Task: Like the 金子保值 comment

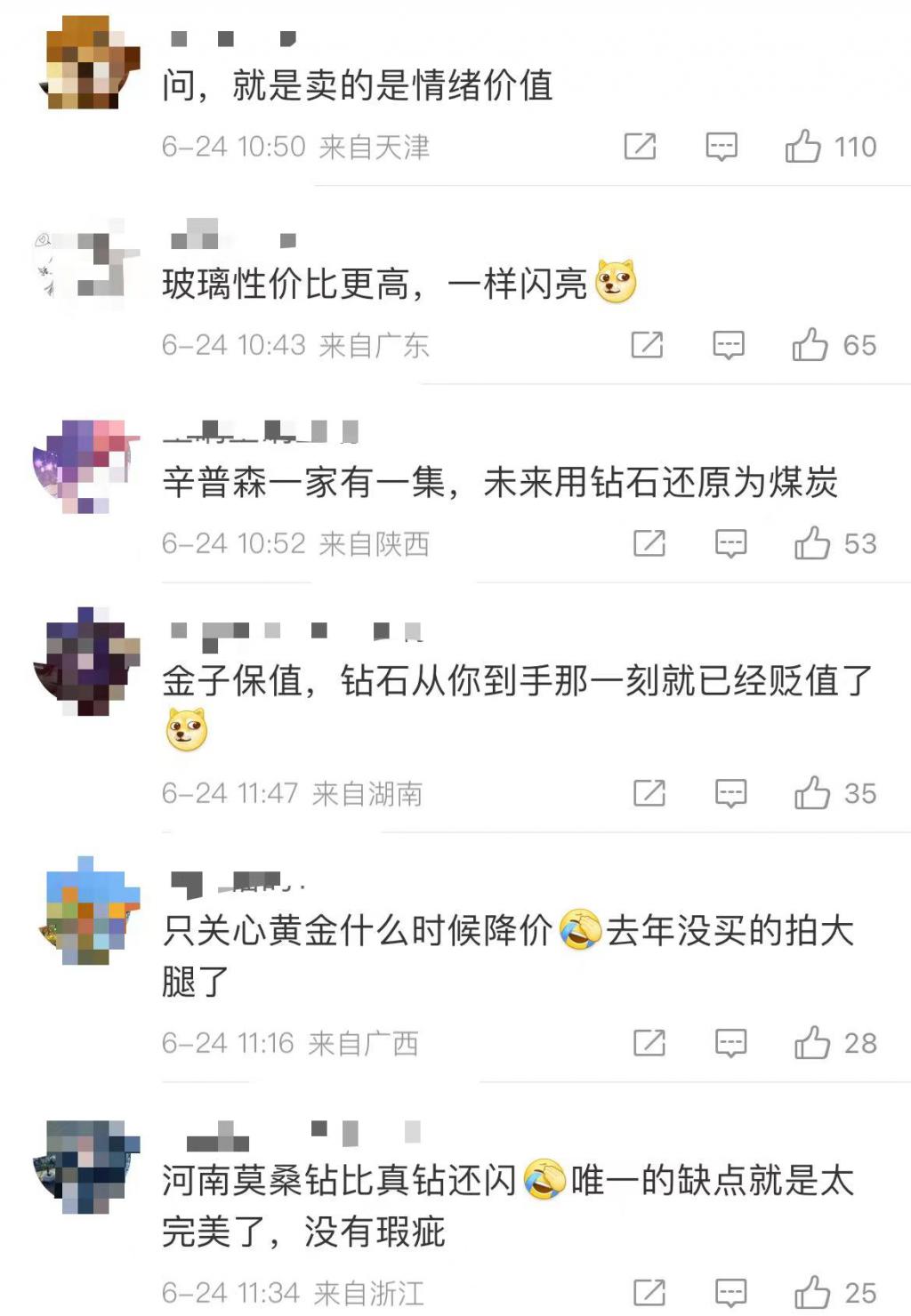Action: coord(812,792)
